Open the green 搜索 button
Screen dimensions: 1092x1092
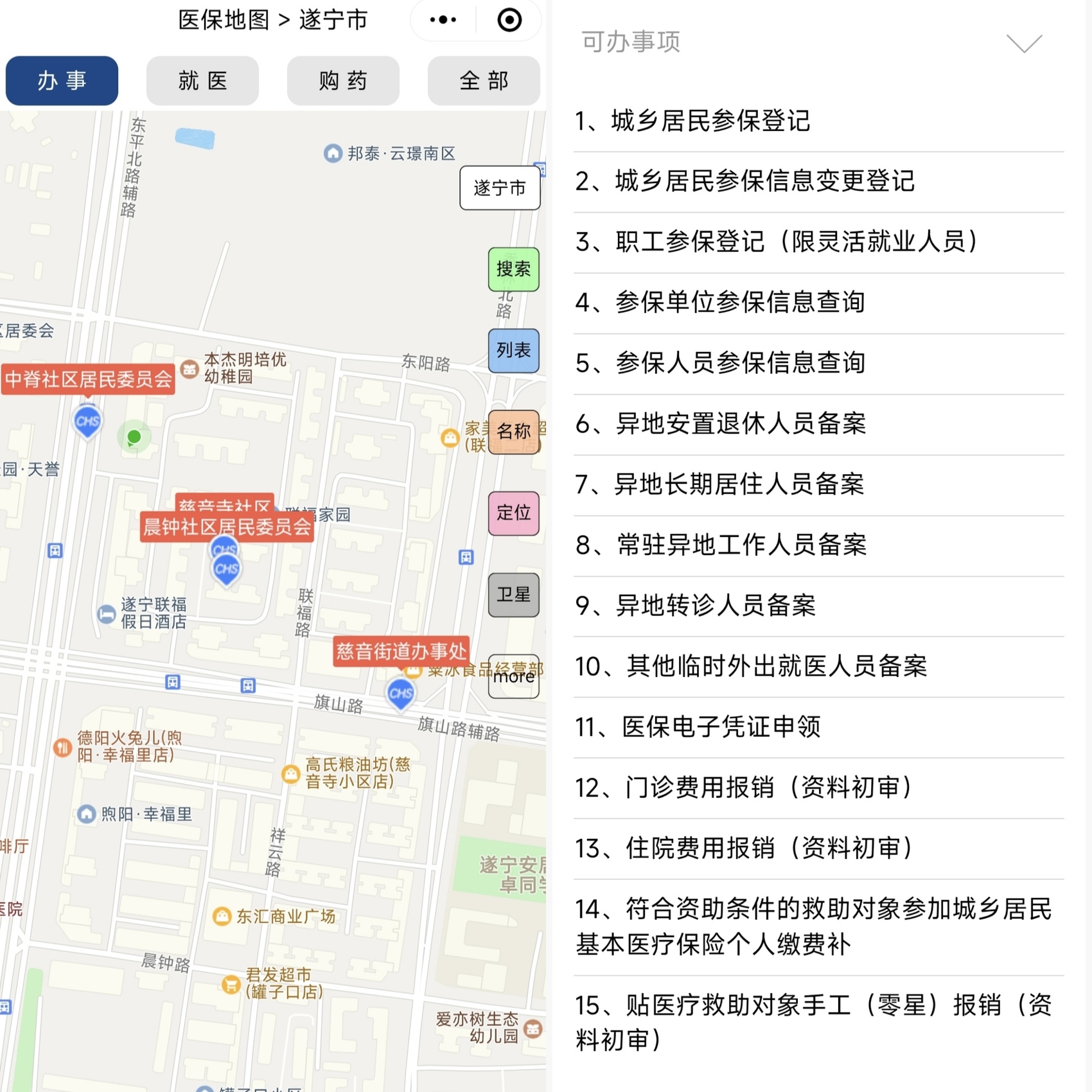point(513,269)
